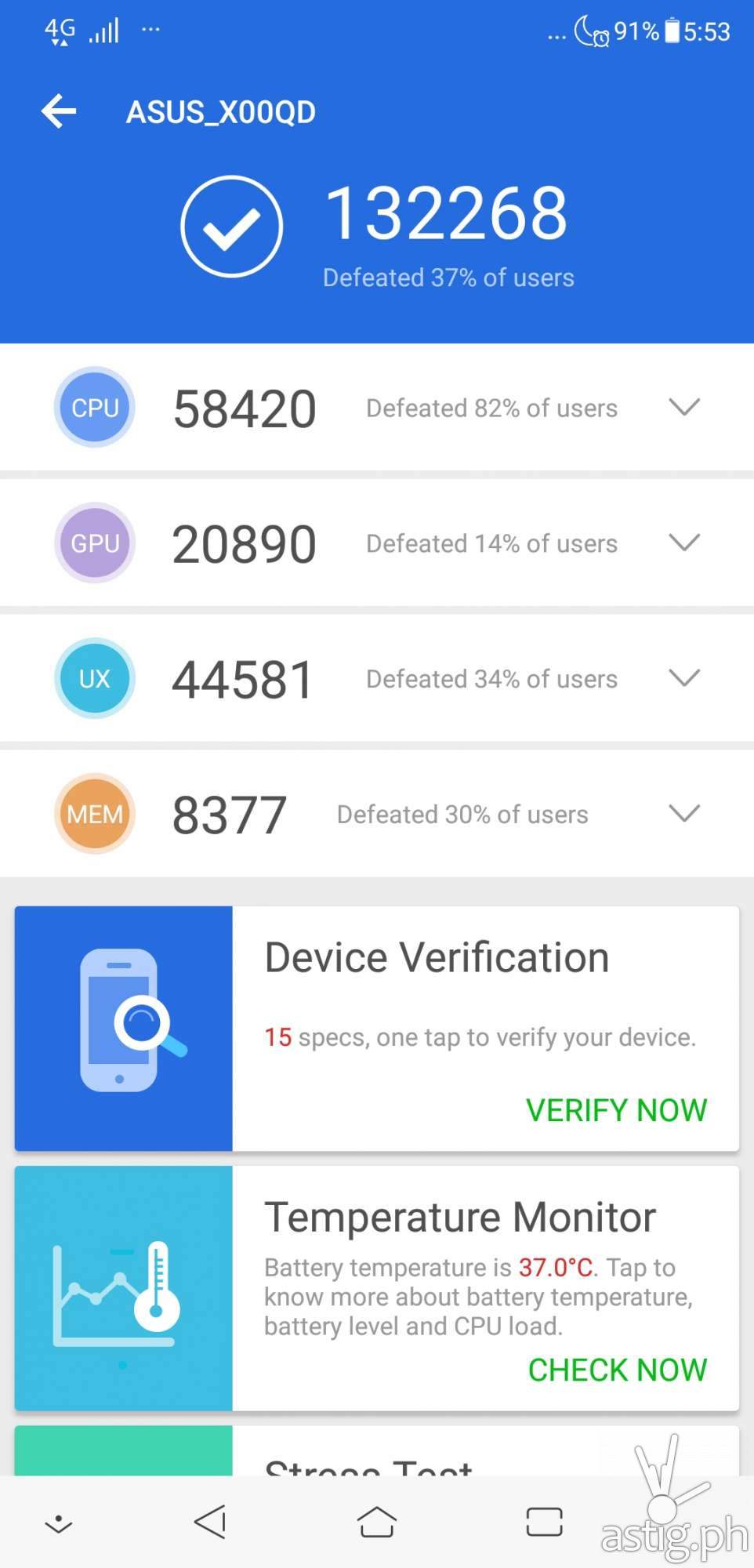Screen dimensions: 754x1568
Task: Expand the CPU score details
Action: [x=683, y=407]
